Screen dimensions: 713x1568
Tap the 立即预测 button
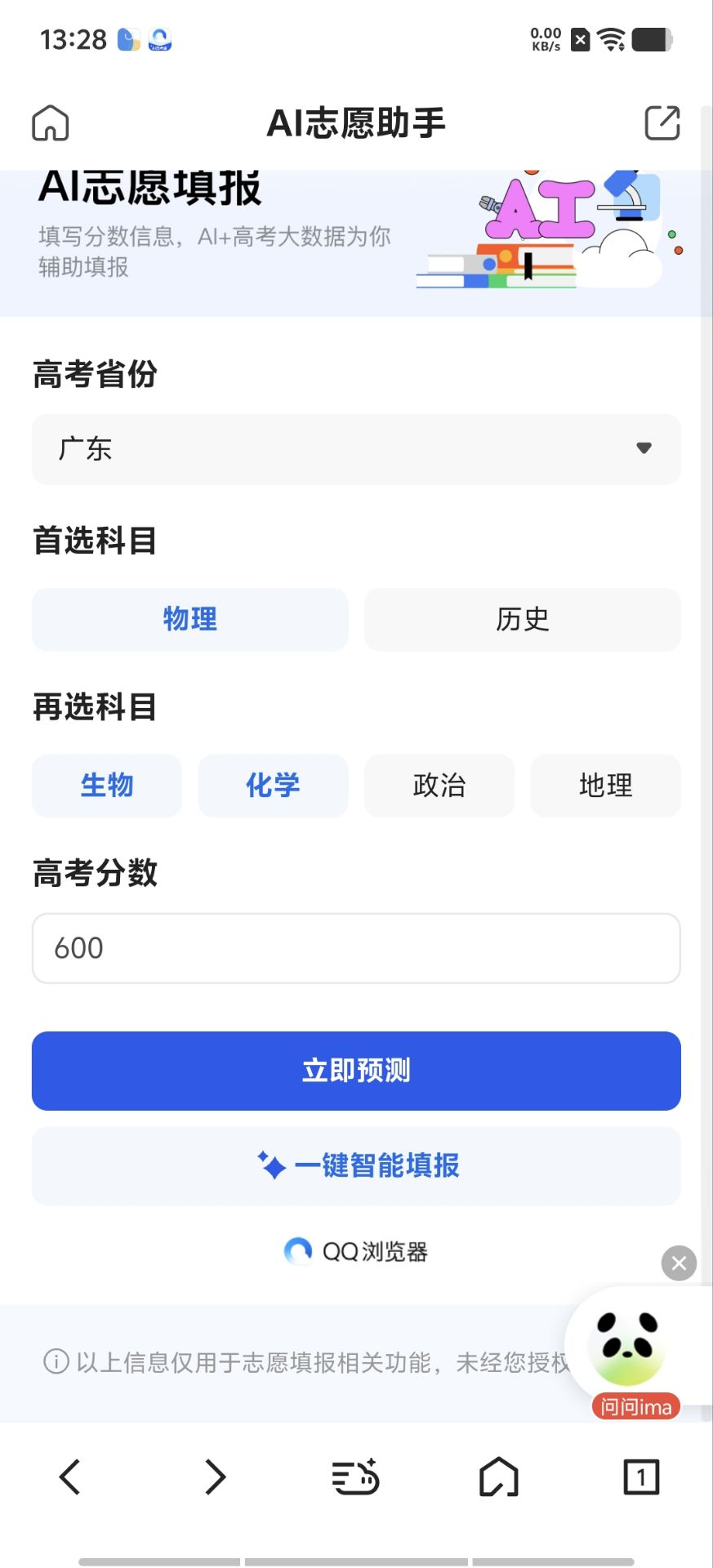pos(356,1071)
